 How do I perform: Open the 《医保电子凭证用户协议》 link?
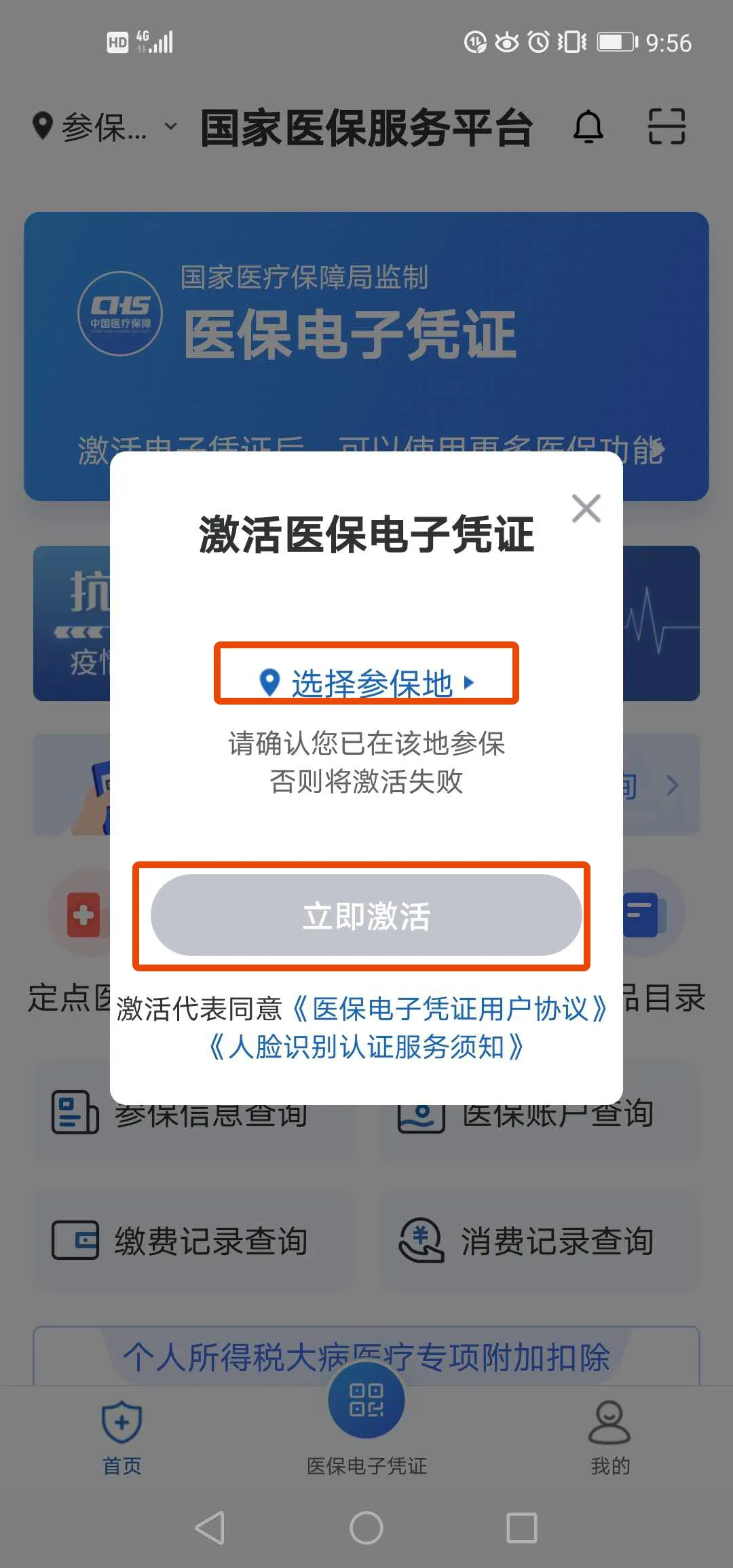click(449, 1009)
